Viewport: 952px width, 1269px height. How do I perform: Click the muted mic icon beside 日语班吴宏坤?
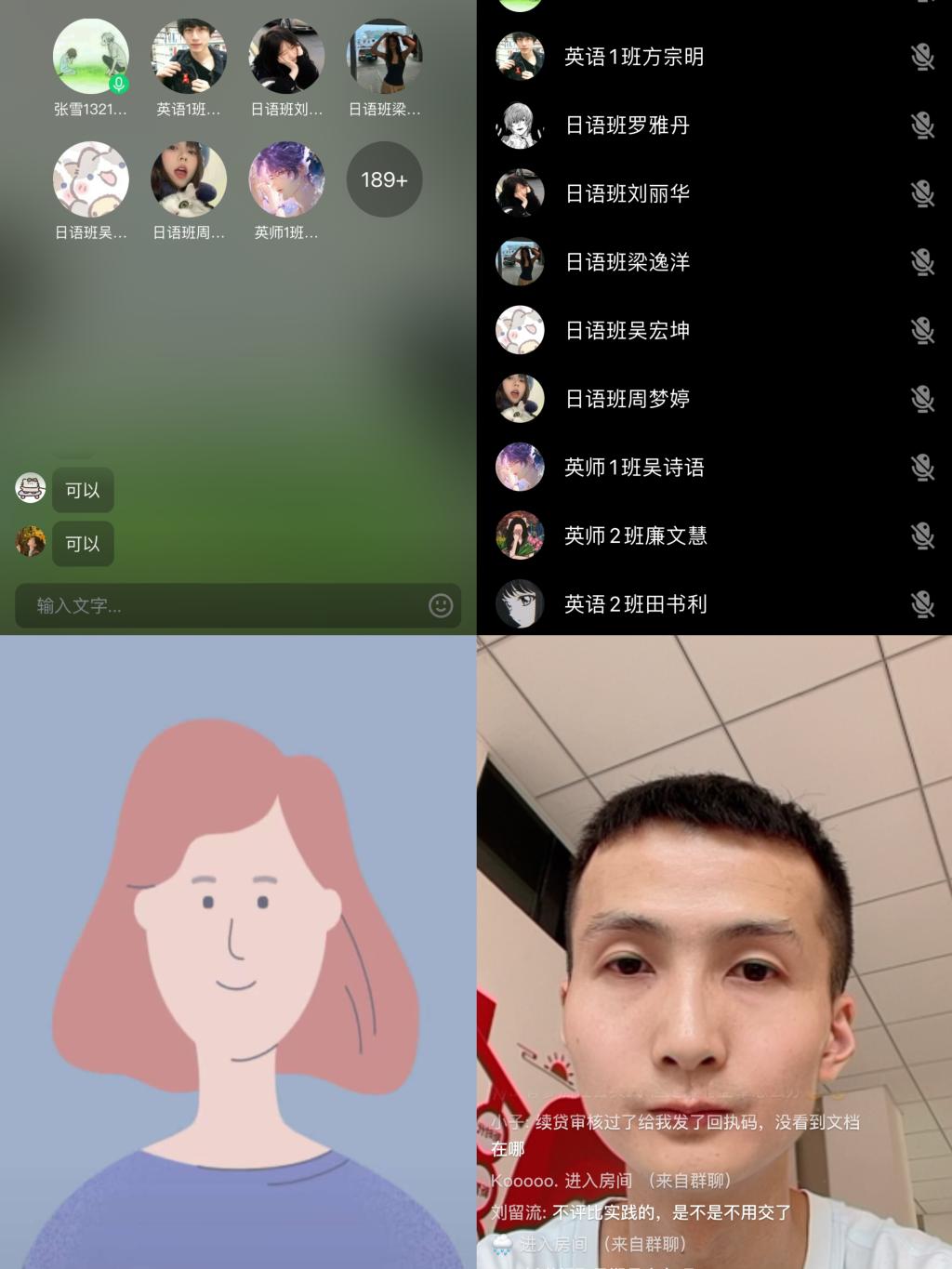[924, 330]
